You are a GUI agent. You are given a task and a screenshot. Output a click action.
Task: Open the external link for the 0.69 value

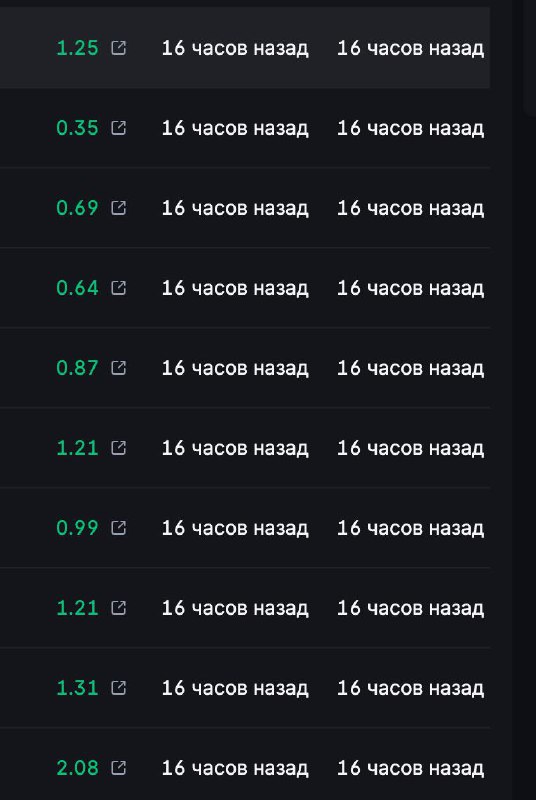click(x=118, y=208)
